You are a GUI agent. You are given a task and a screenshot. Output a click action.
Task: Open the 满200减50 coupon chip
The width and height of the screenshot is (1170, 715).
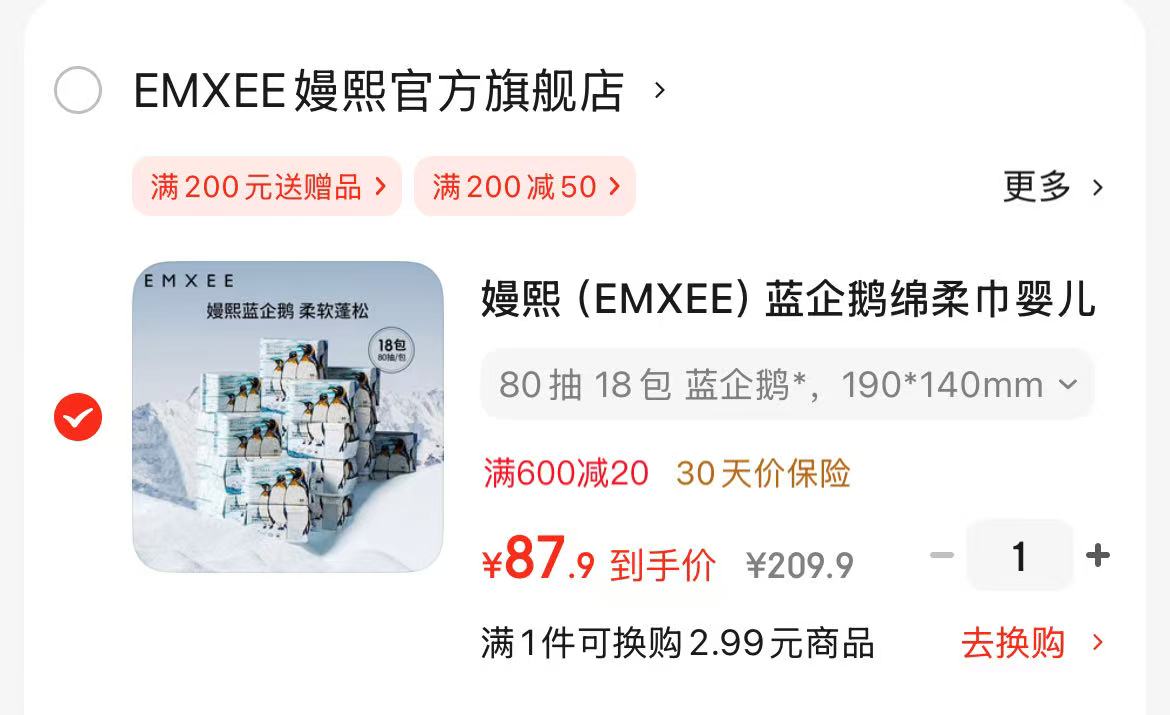pos(525,186)
